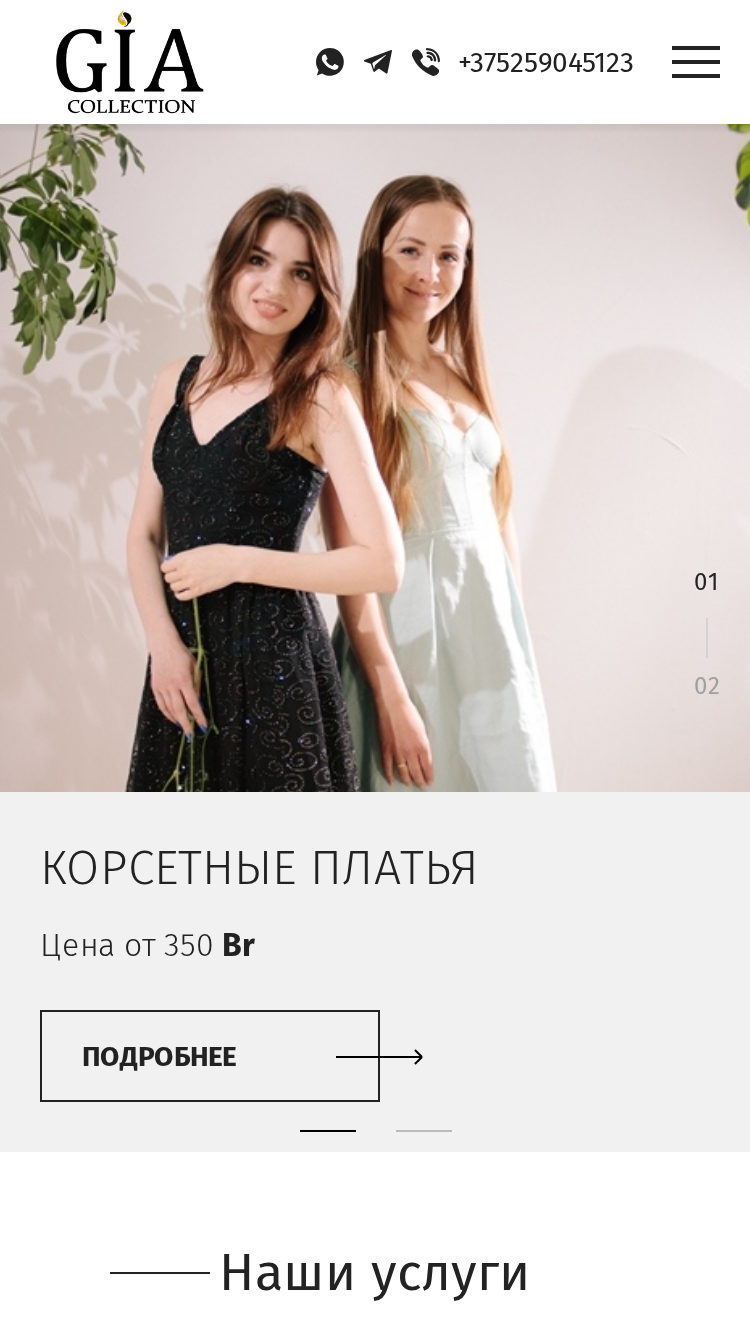Tap the phone call icon
Image resolution: width=750 pixels, height=1334 pixels.
pos(426,62)
